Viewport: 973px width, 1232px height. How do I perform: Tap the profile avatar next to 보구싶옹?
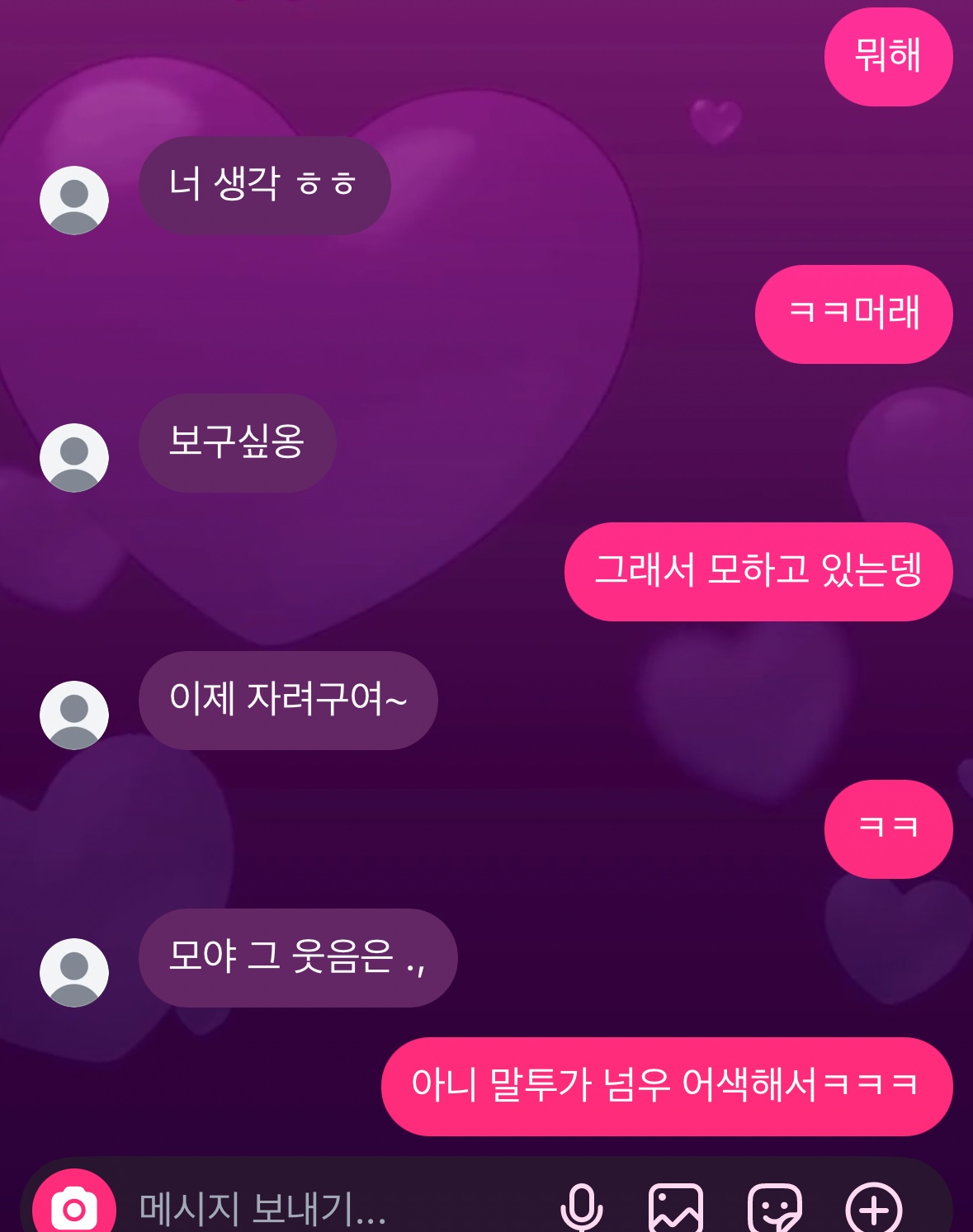(74, 458)
